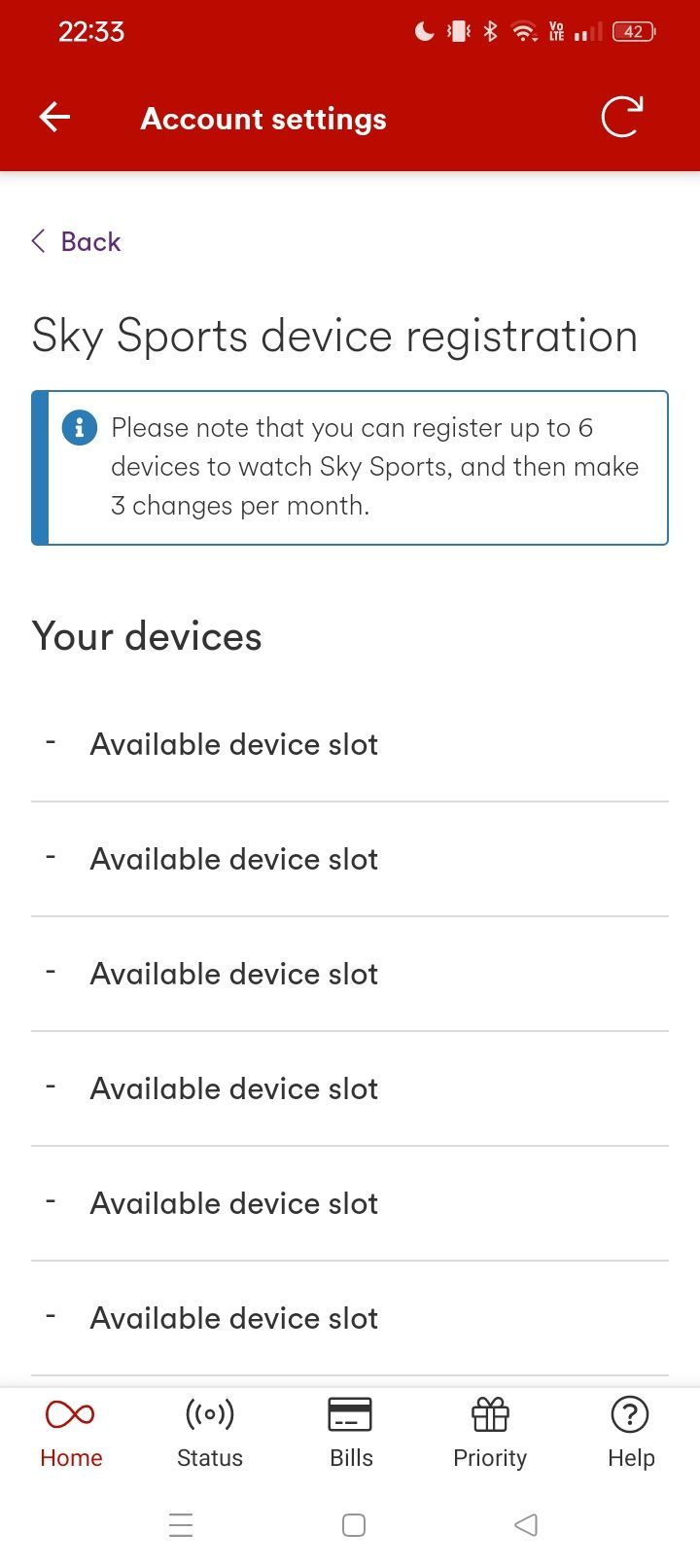Viewport: 700px width, 1568px height.
Task: Open the Status tab
Action: pos(210,1432)
